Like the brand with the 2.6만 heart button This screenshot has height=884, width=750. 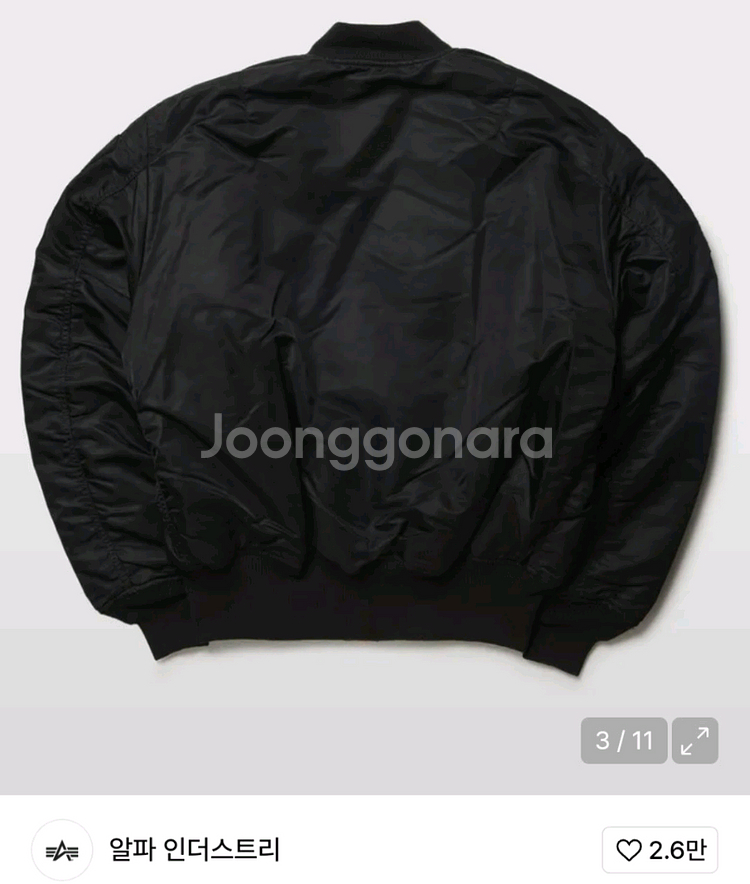pyautogui.click(x=660, y=851)
